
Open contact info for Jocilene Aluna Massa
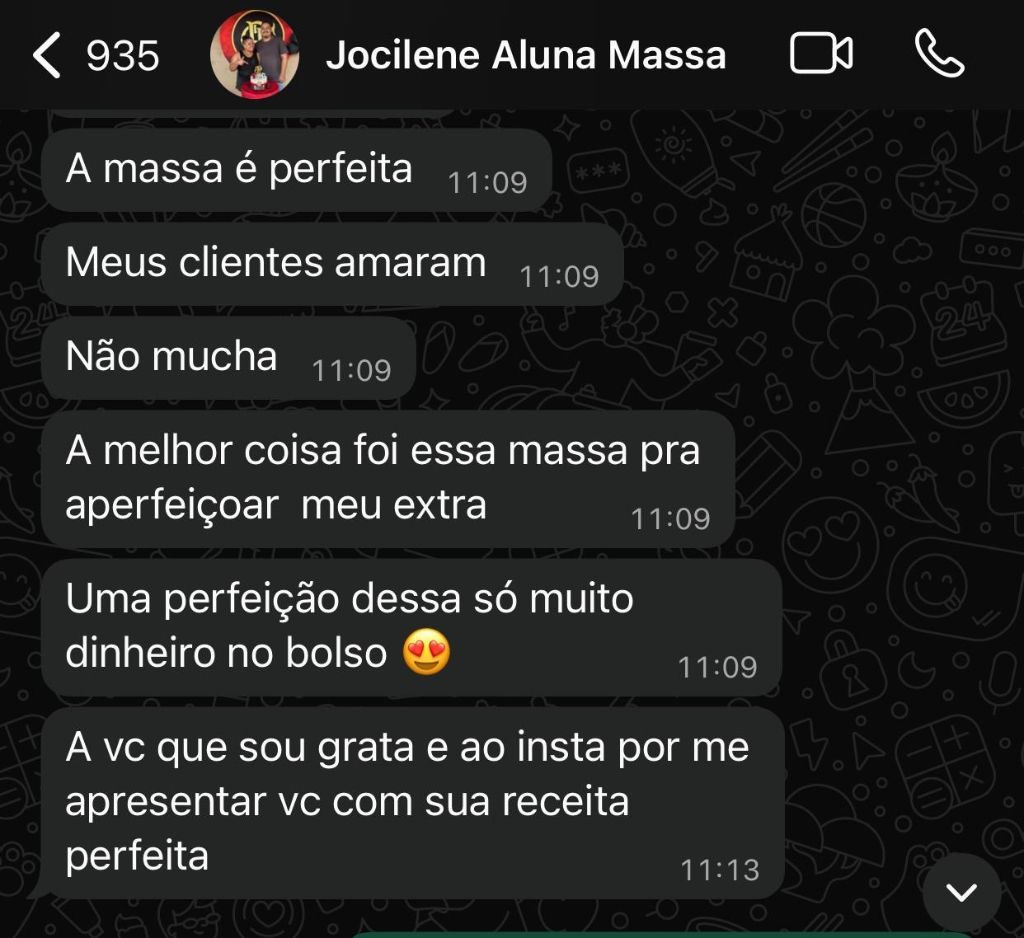[x=525, y=55]
